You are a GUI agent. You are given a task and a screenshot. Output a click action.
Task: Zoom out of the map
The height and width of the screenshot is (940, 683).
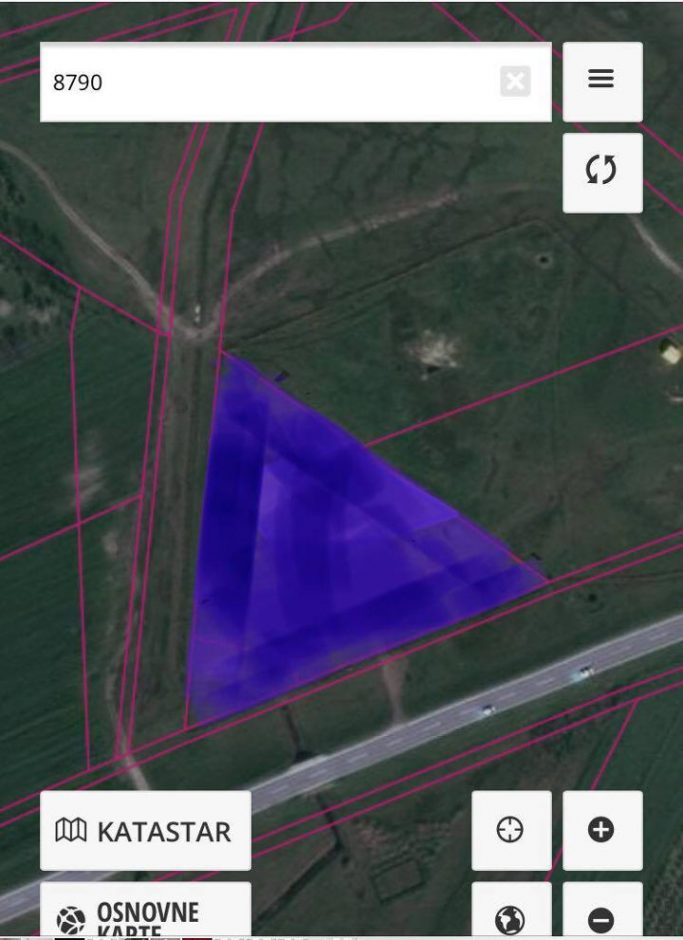pyautogui.click(x=602, y=915)
